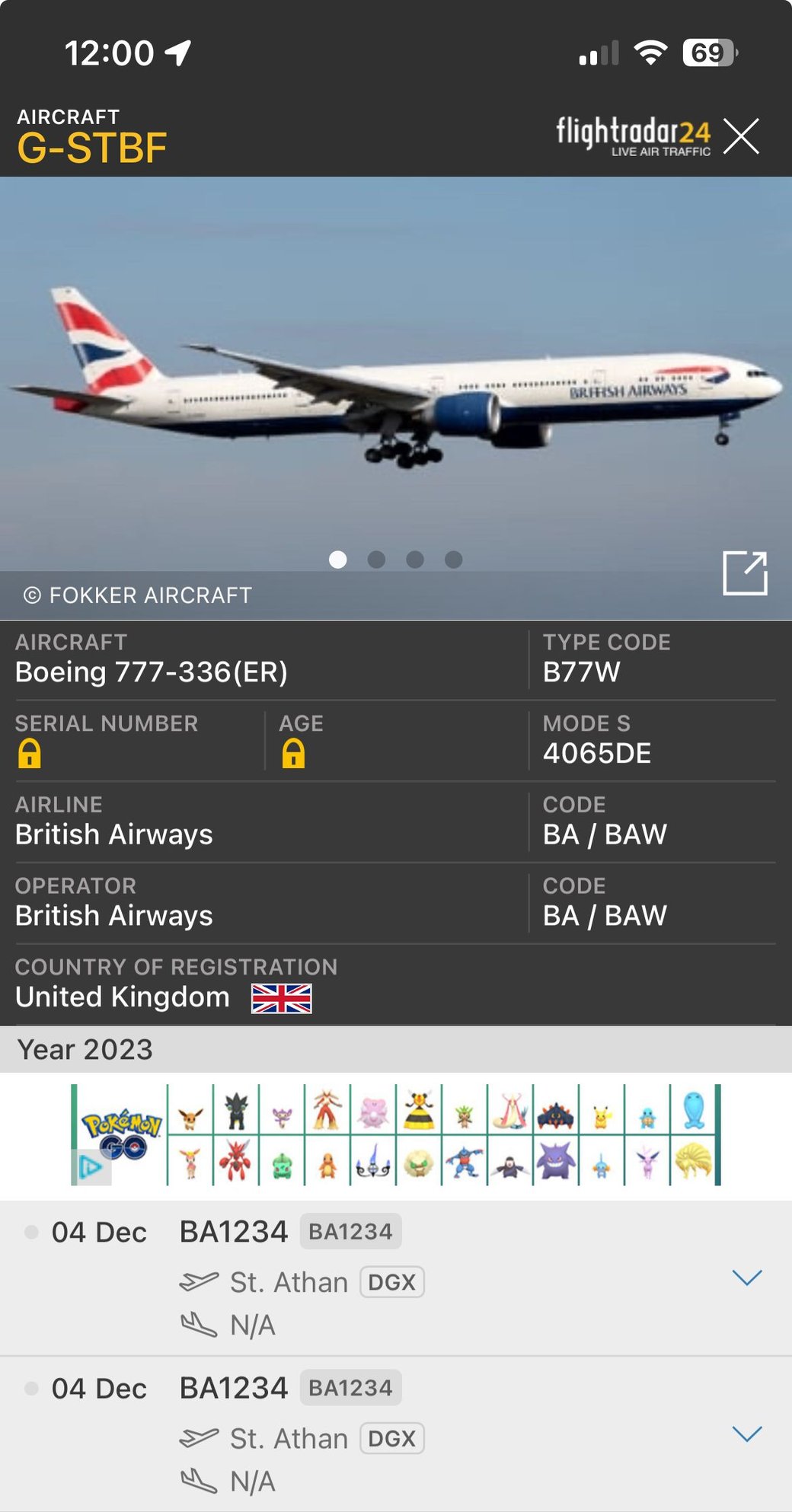Viewport: 792px width, 1512px height.
Task: Close the G-STBF aircraft details panel
Action: (x=741, y=137)
